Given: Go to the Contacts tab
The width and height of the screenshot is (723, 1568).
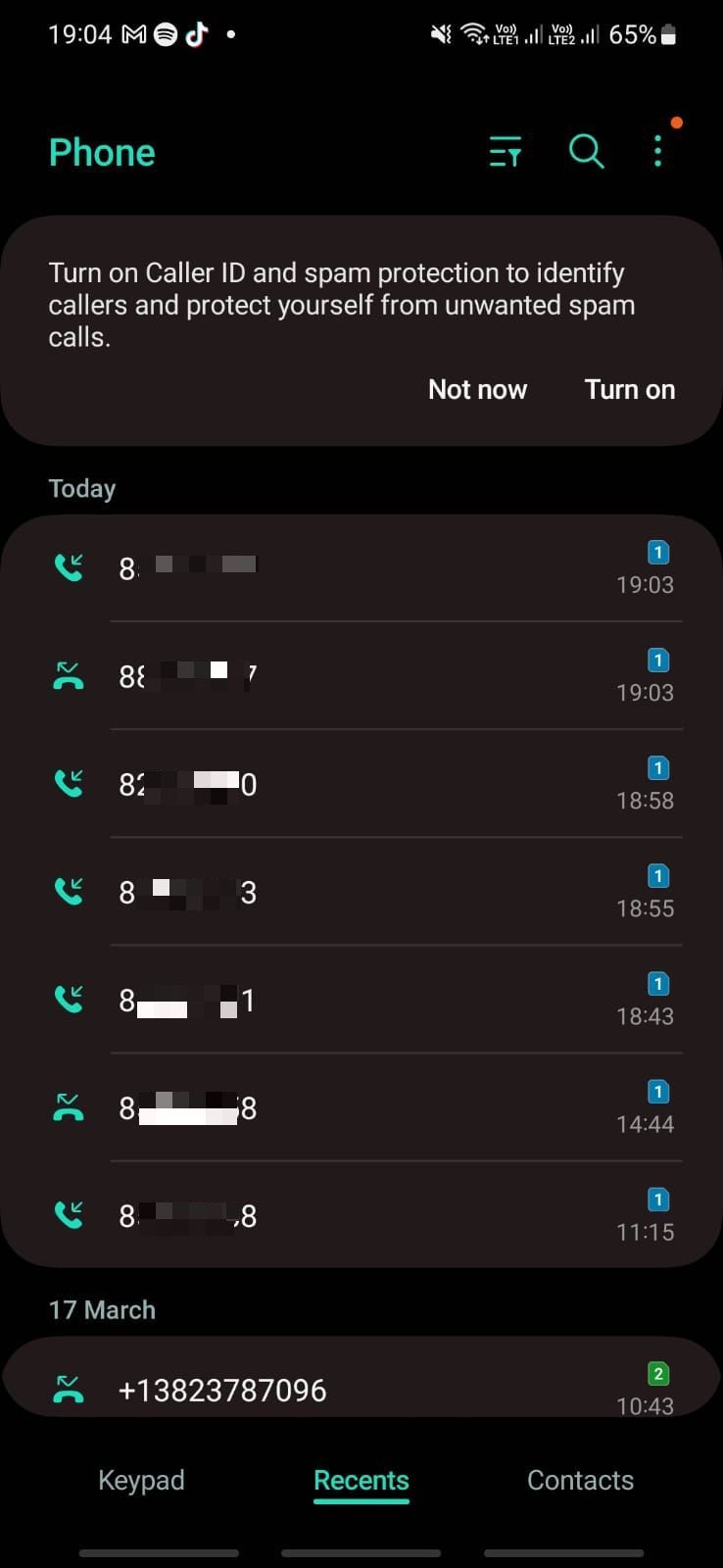Looking at the screenshot, I should pos(580,1480).
